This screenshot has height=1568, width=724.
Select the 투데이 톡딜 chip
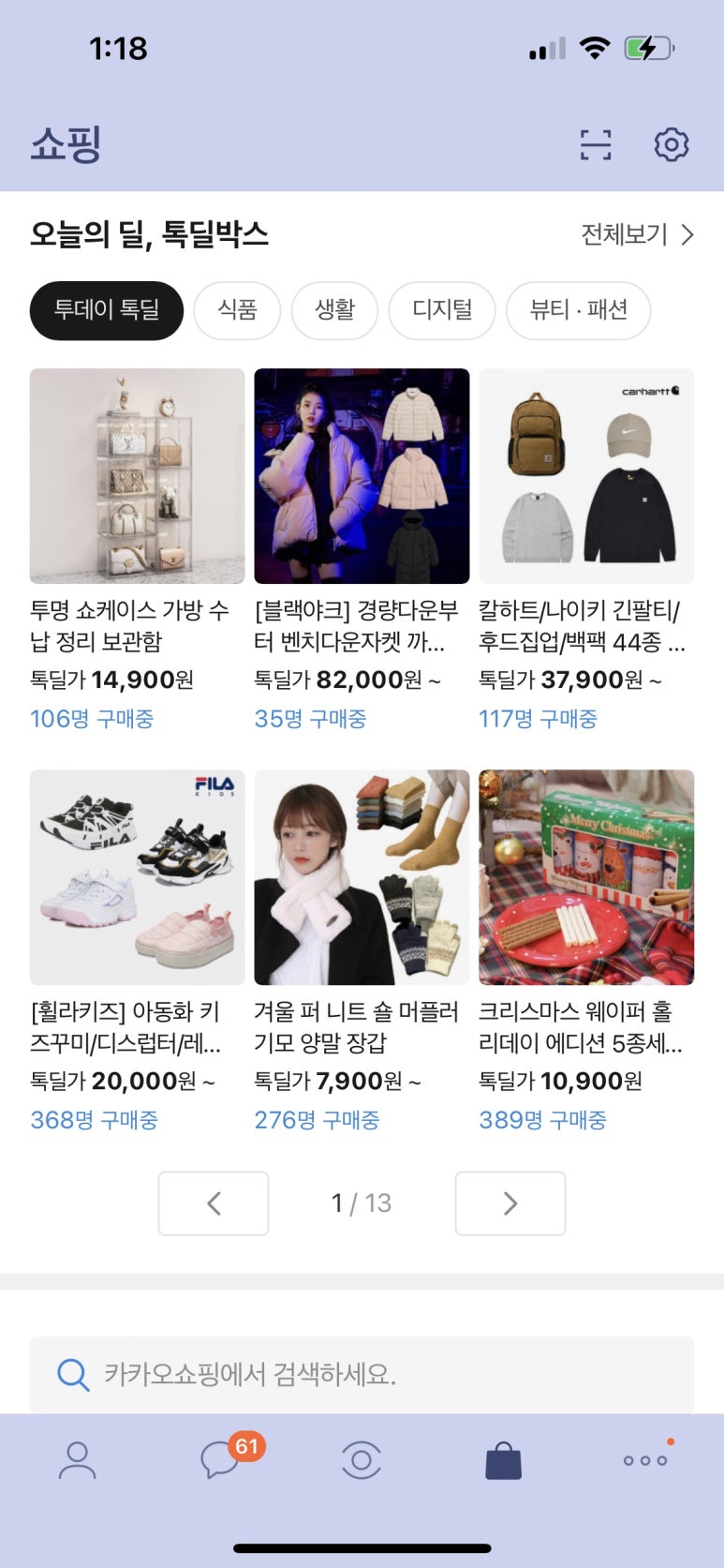tap(107, 310)
